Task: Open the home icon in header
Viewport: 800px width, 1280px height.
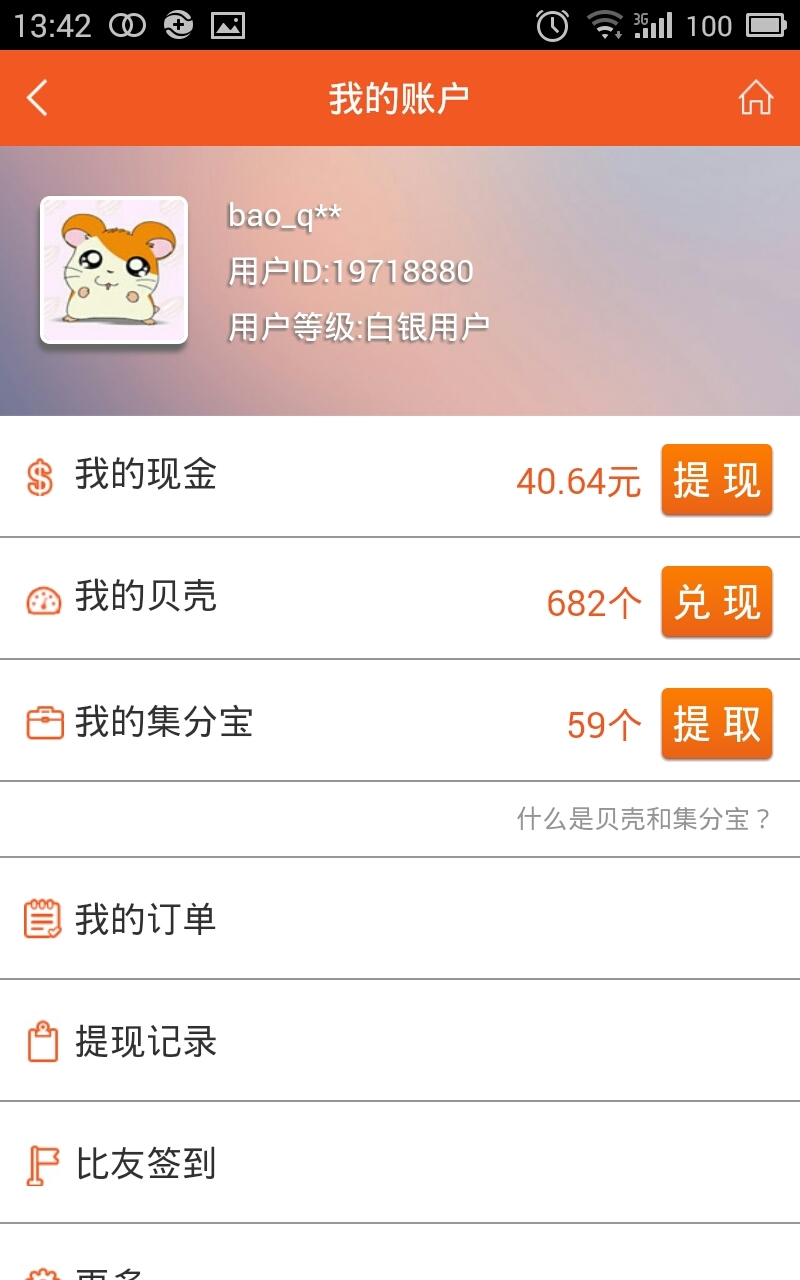Action: pyautogui.click(x=755, y=98)
